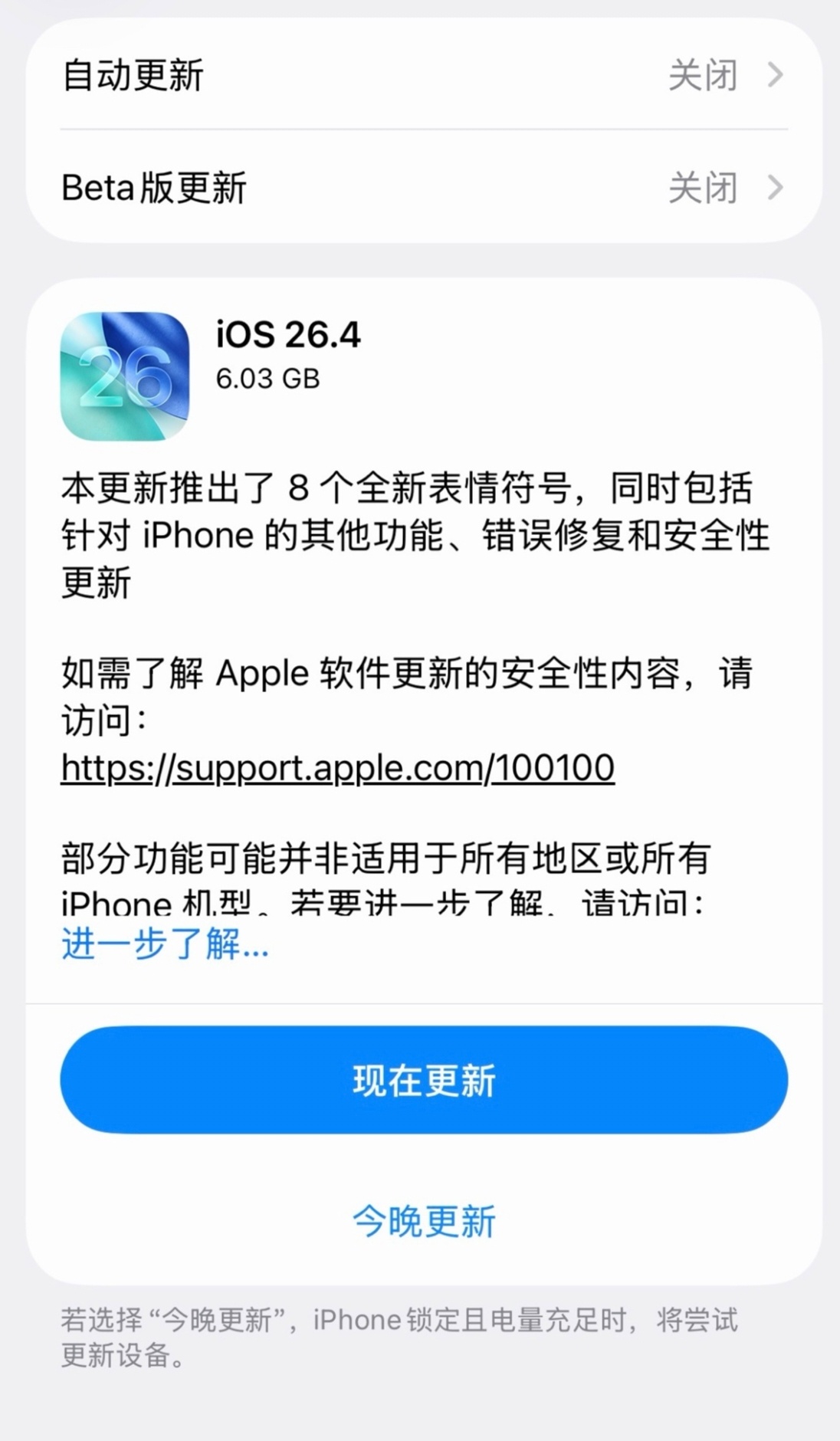
Task: Tap the 6.03 GB size label
Action: [267, 380]
